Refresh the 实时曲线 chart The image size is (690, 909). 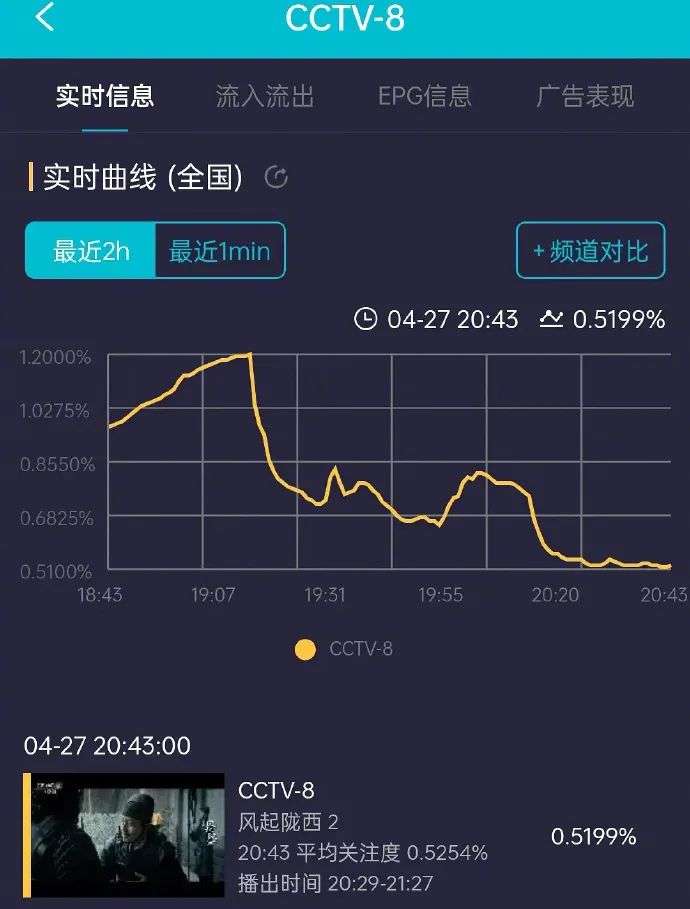pos(276,178)
